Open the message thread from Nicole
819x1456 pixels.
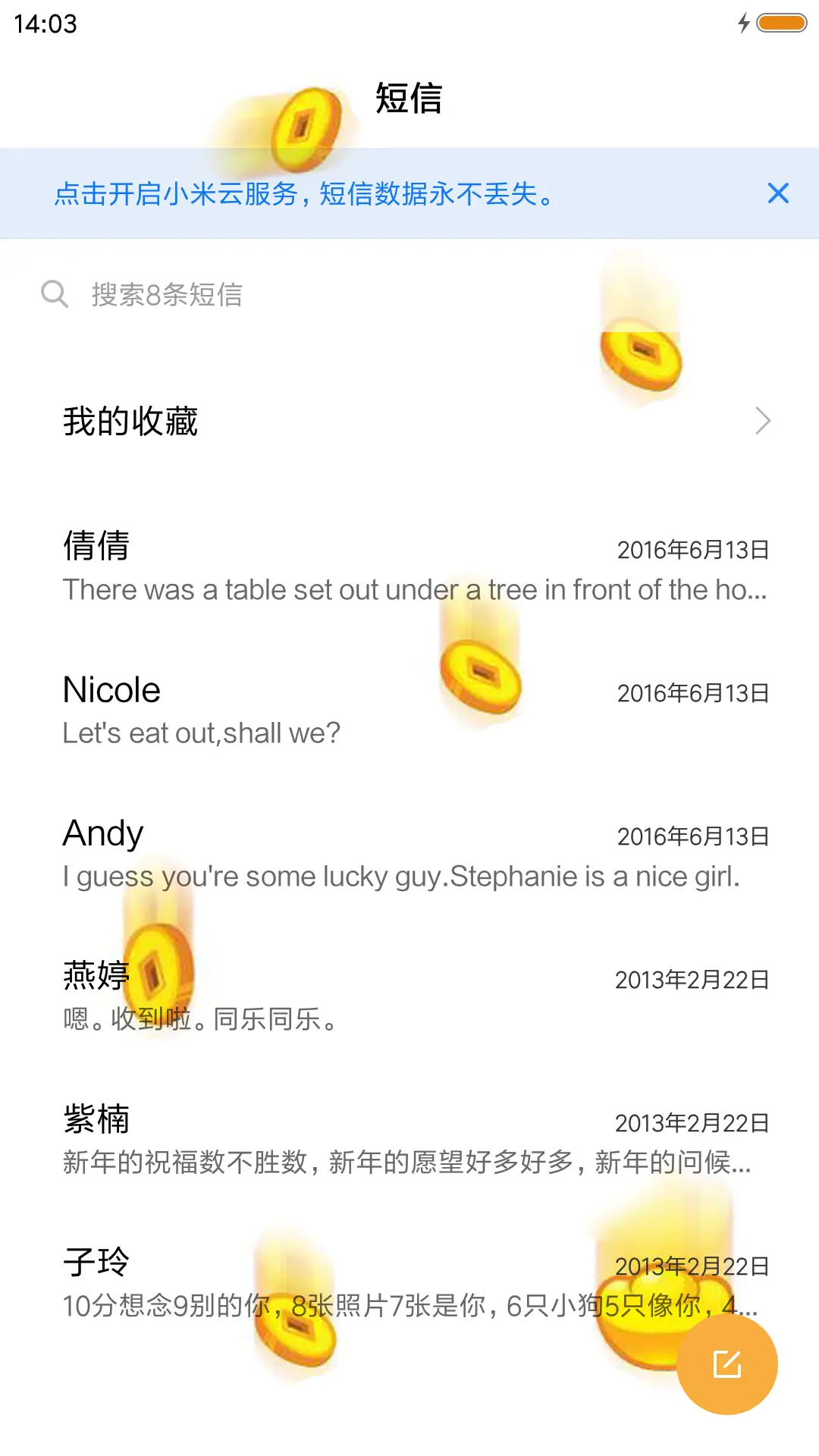tap(409, 710)
